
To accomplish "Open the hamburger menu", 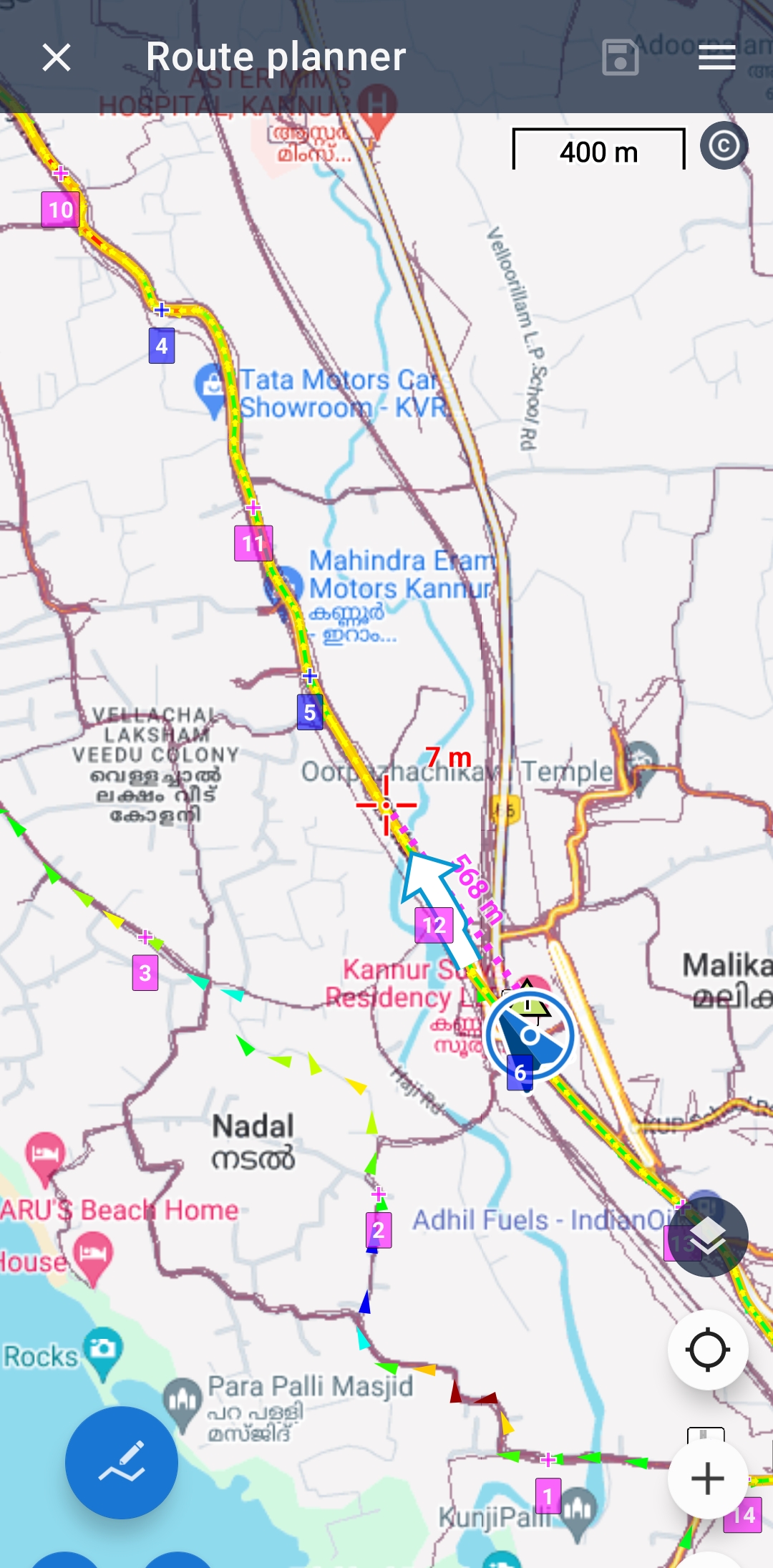I will click(716, 57).
